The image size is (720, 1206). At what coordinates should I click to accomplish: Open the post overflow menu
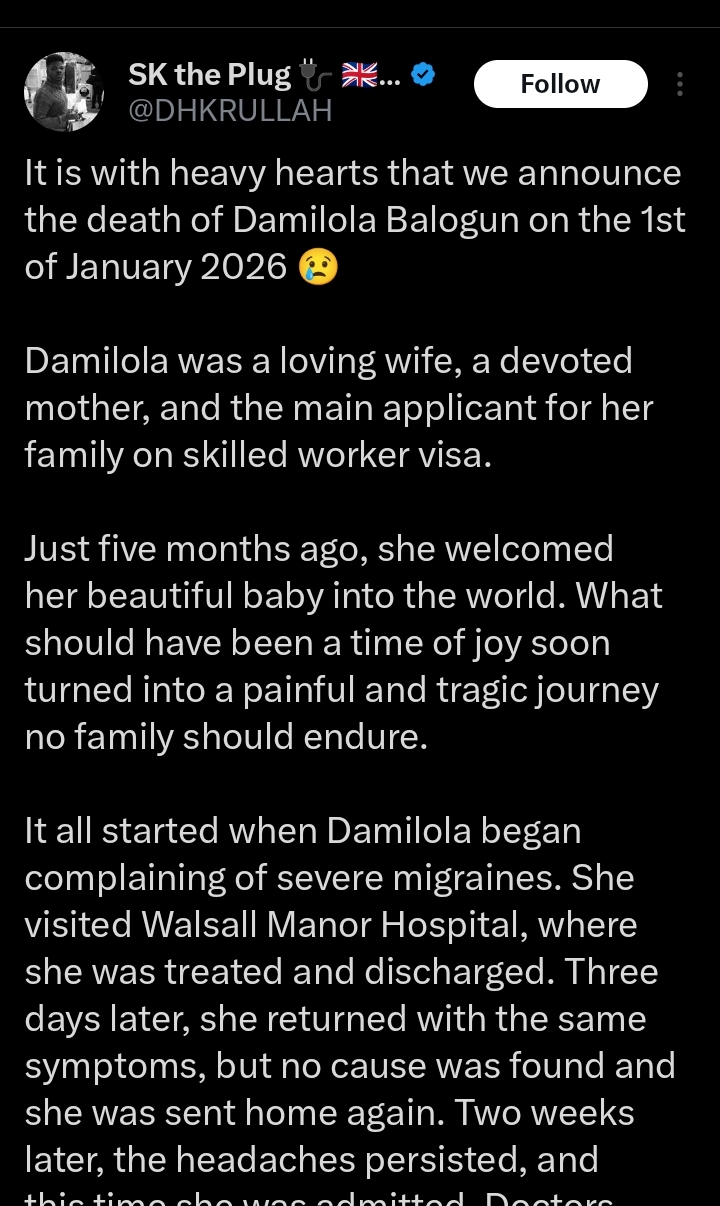pyautogui.click(x=680, y=84)
